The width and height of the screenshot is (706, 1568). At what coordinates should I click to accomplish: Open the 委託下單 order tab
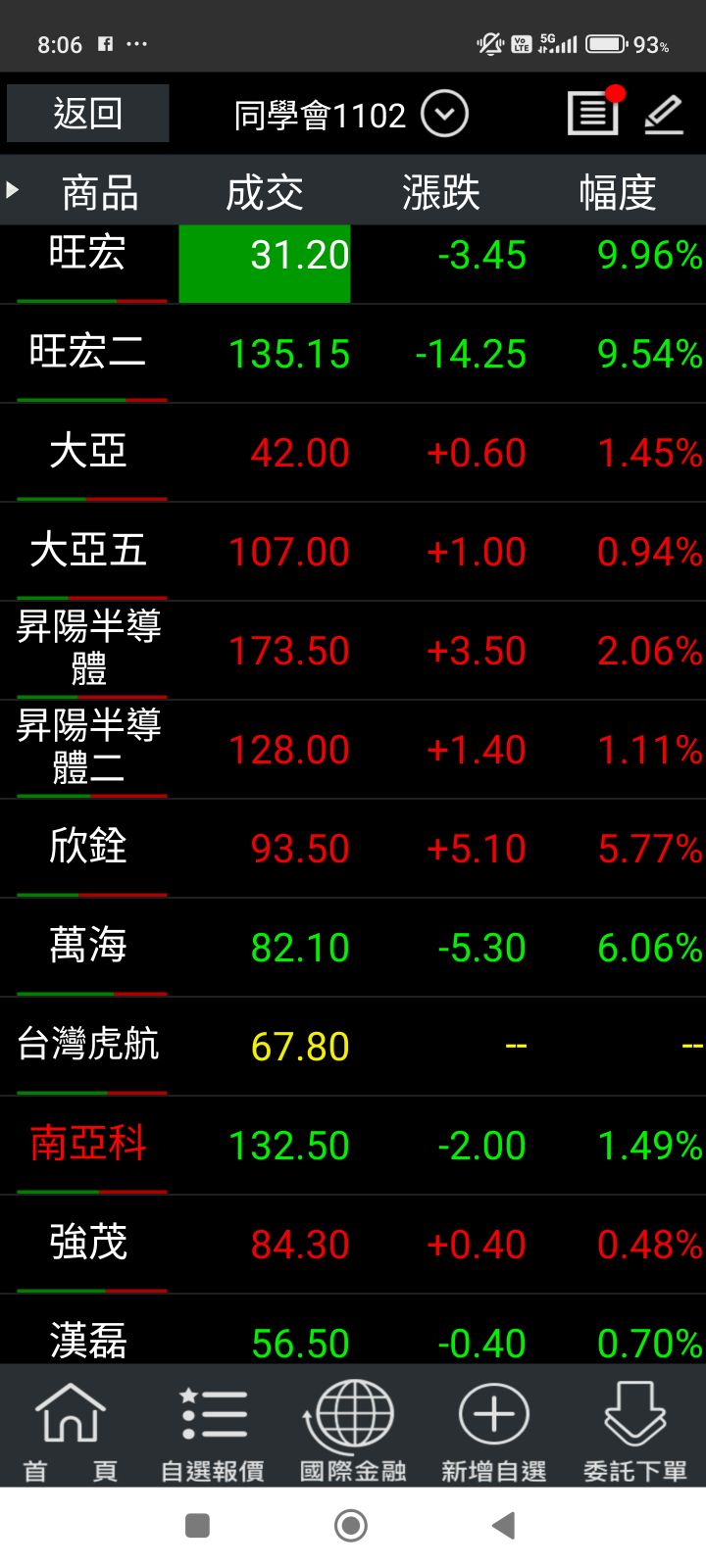click(x=634, y=1429)
